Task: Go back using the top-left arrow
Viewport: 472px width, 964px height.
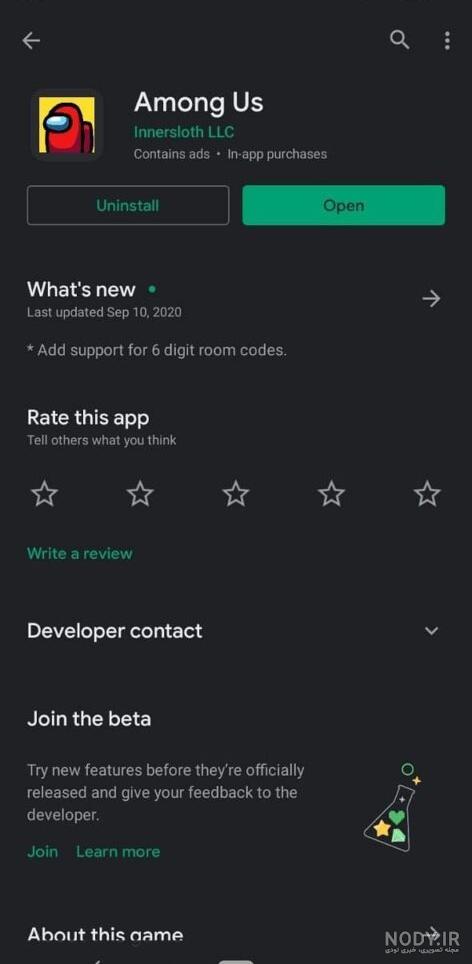Action: point(31,41)
